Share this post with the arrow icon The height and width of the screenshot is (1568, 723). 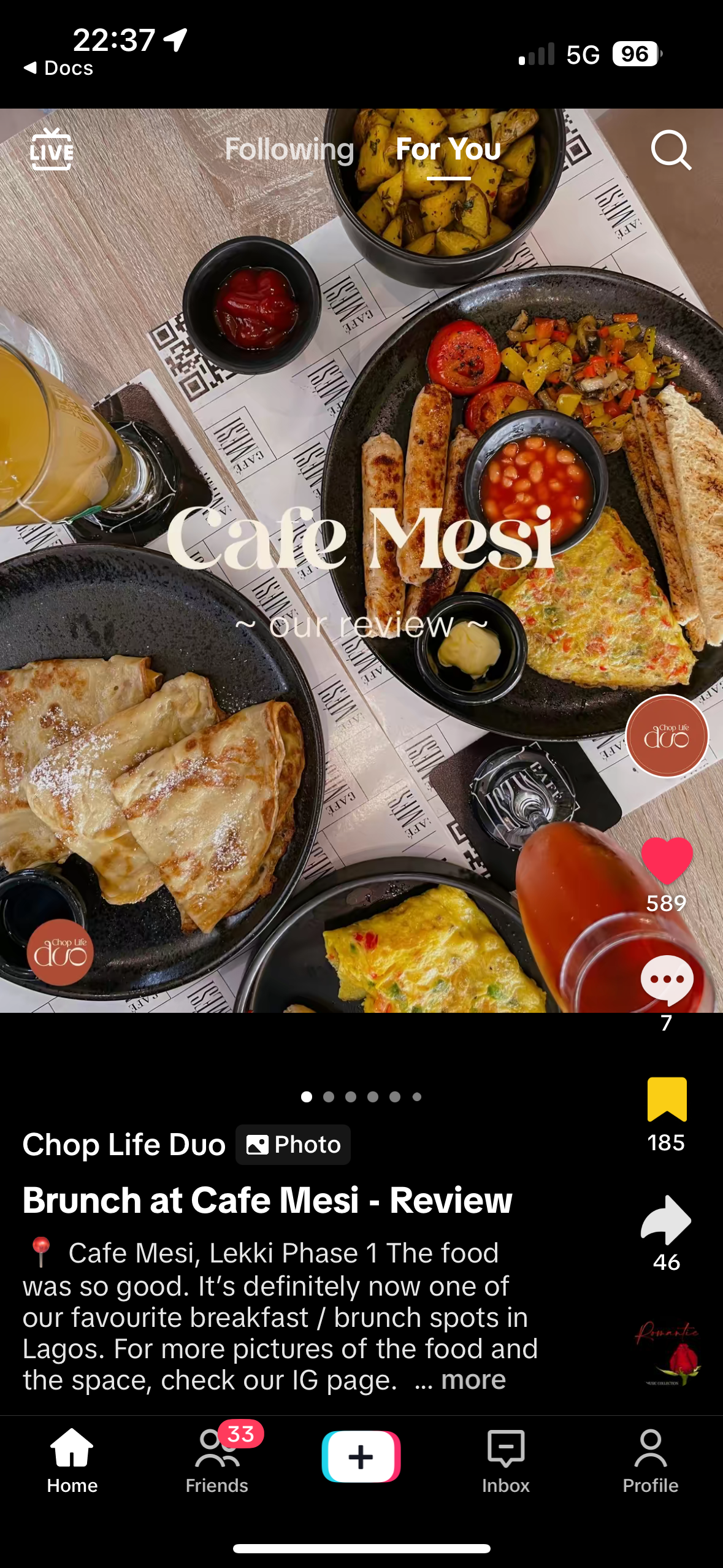coord(667,1220)
